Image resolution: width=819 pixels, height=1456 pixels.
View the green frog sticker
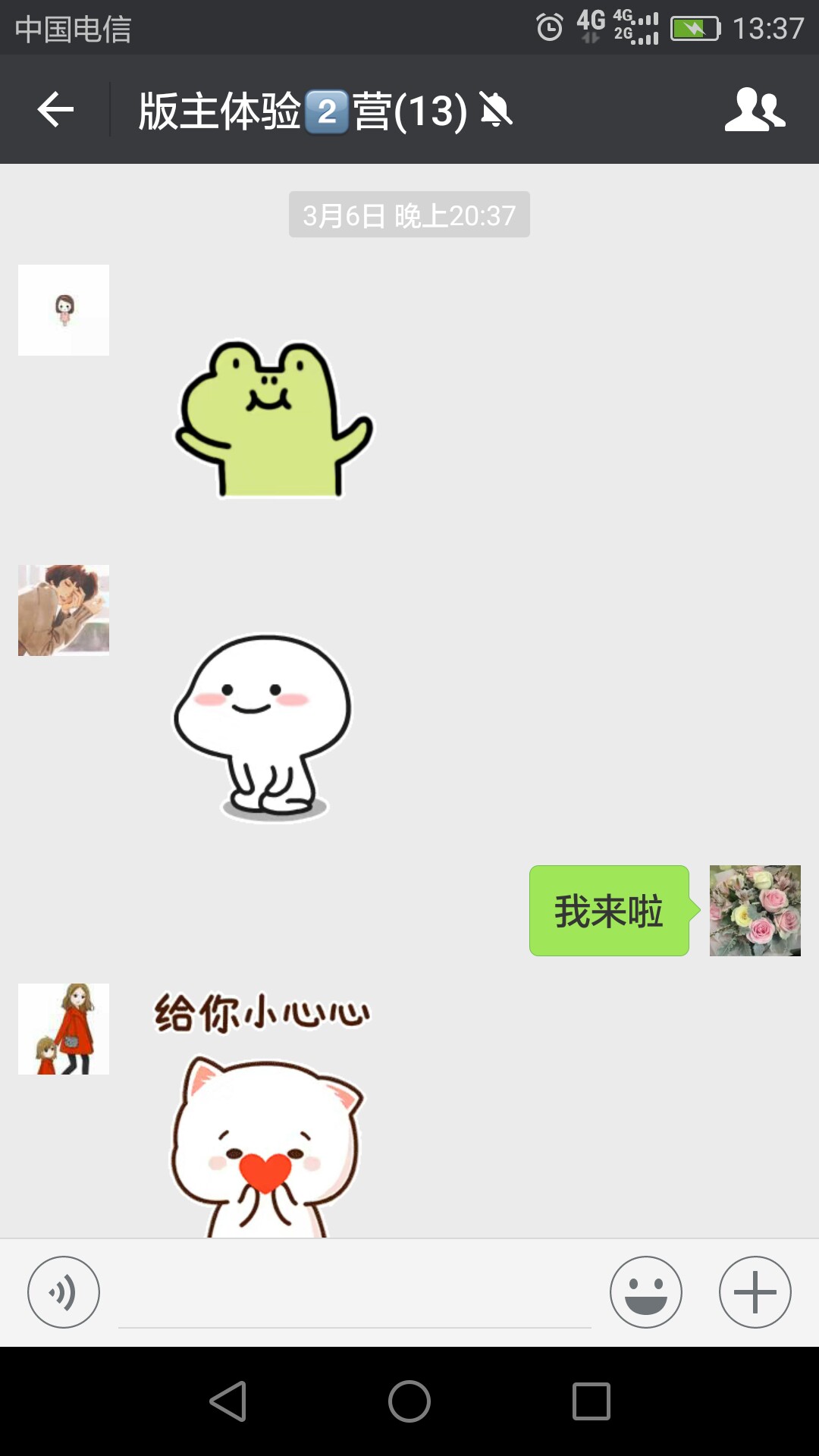click(274, 419)
